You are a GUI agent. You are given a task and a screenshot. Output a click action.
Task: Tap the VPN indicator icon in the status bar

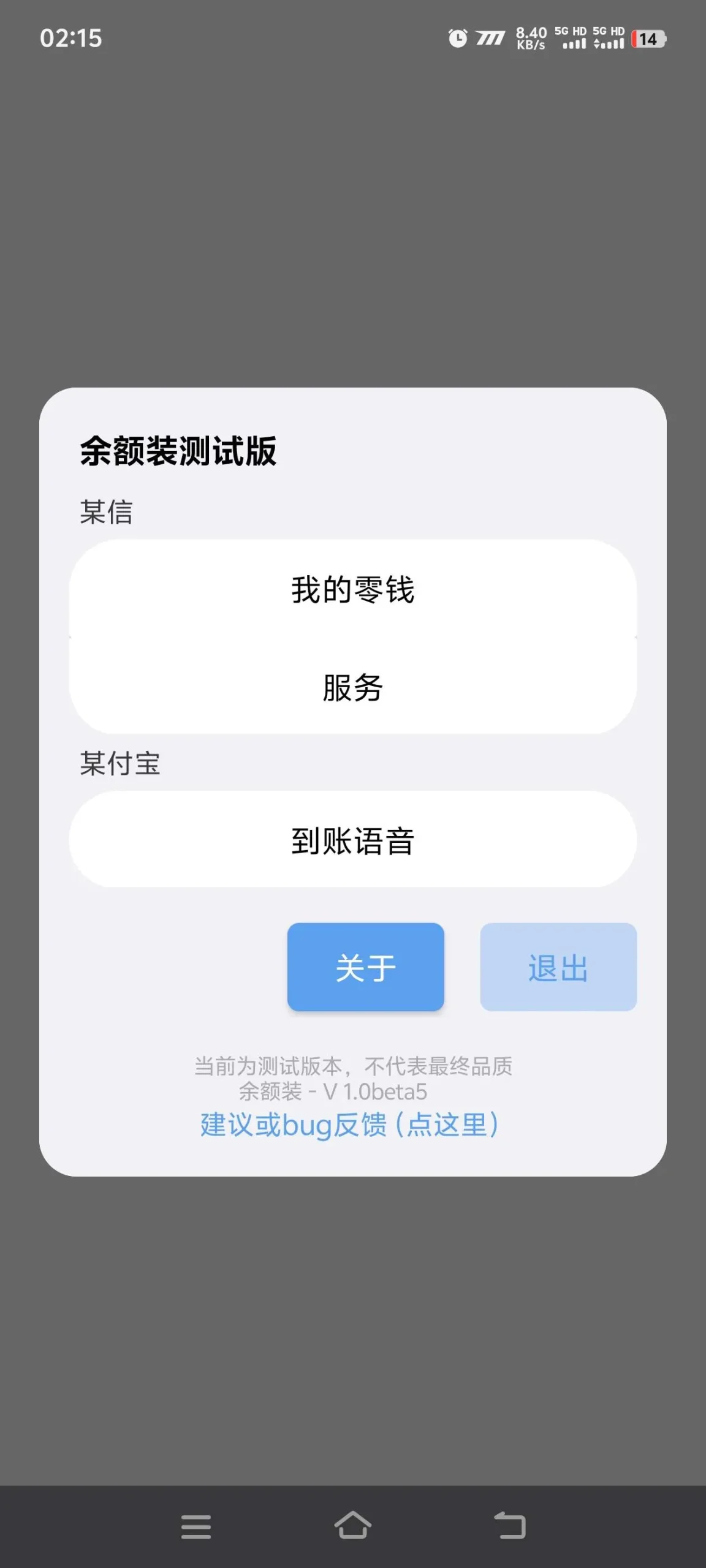490,39
